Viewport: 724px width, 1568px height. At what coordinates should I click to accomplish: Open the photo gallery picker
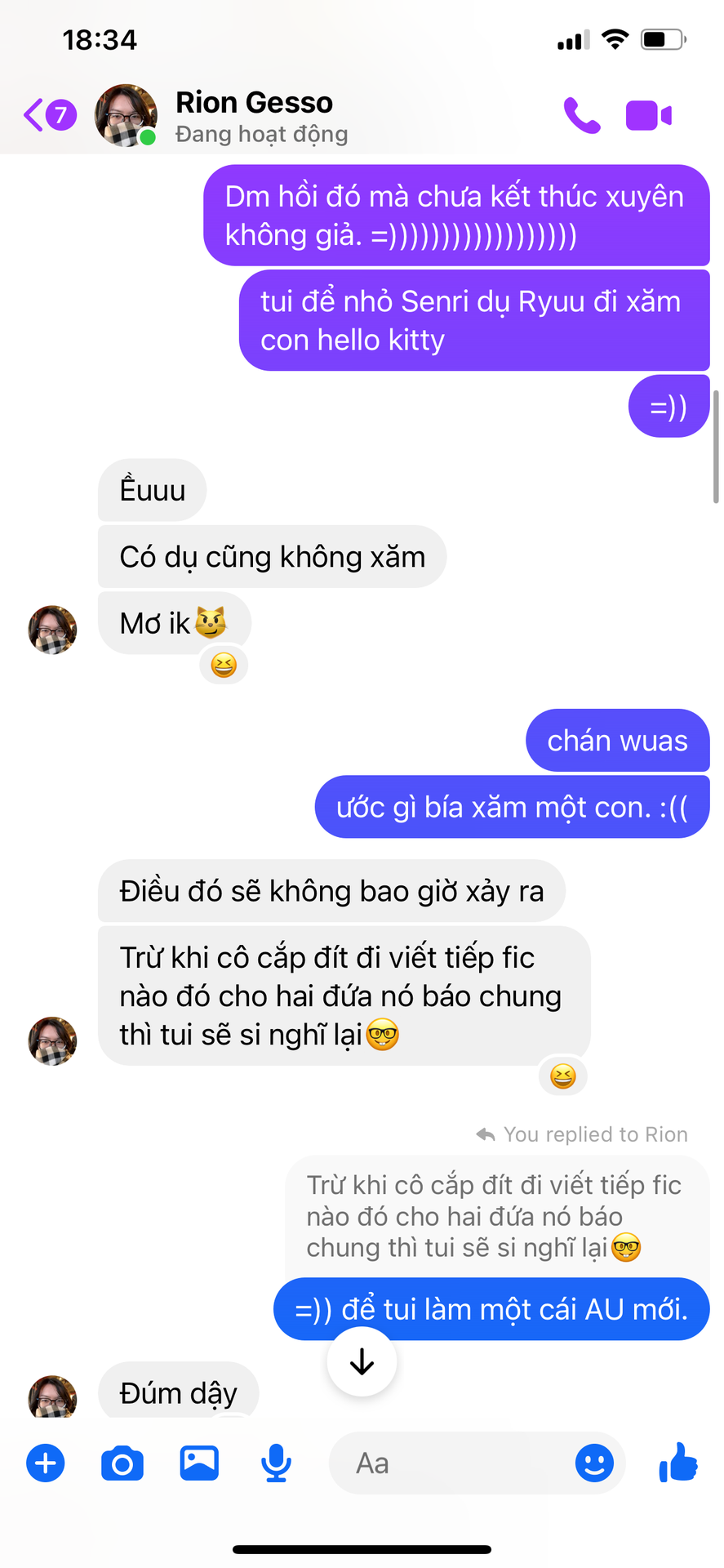[x=199, y=1463]
